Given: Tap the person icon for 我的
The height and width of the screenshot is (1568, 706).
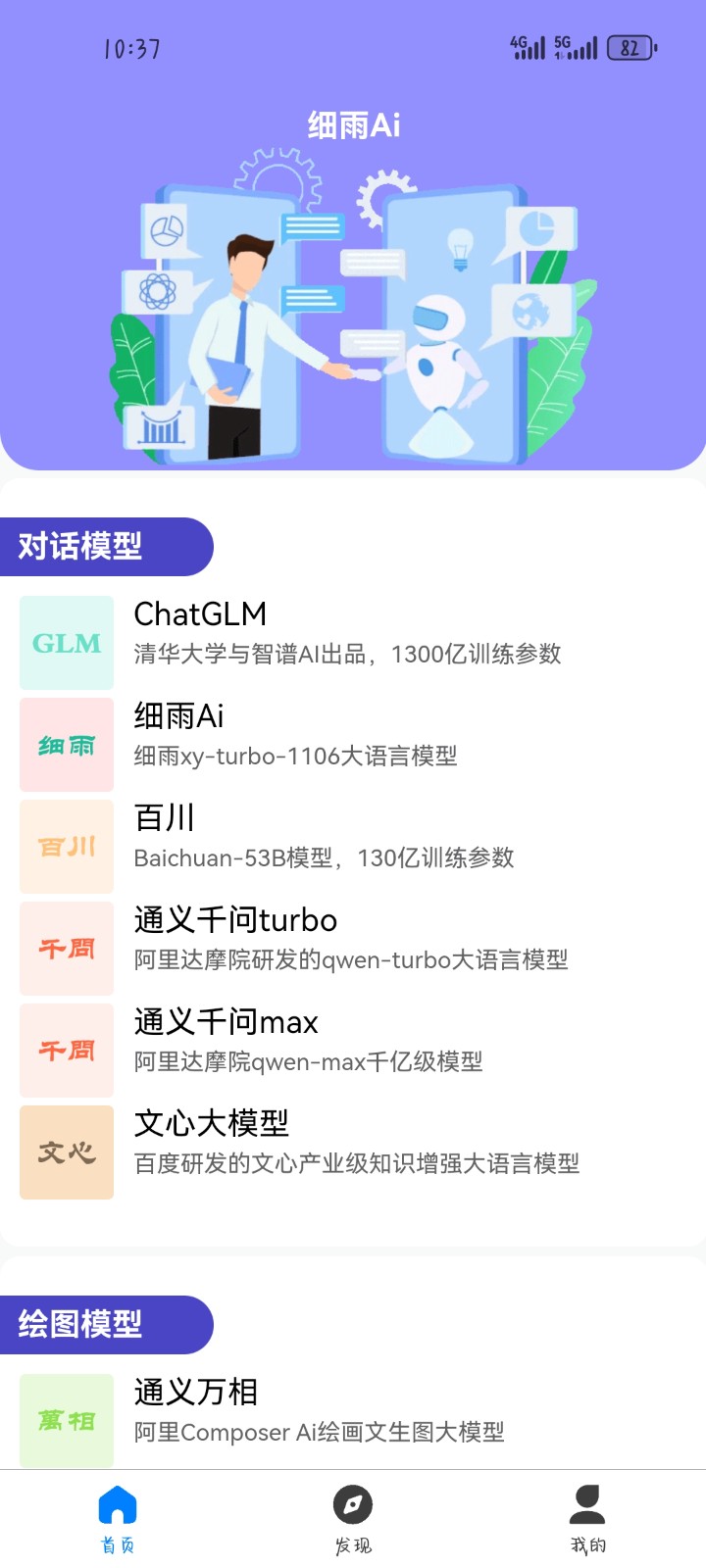Looking at the screenshot, I should (588, 1501).
